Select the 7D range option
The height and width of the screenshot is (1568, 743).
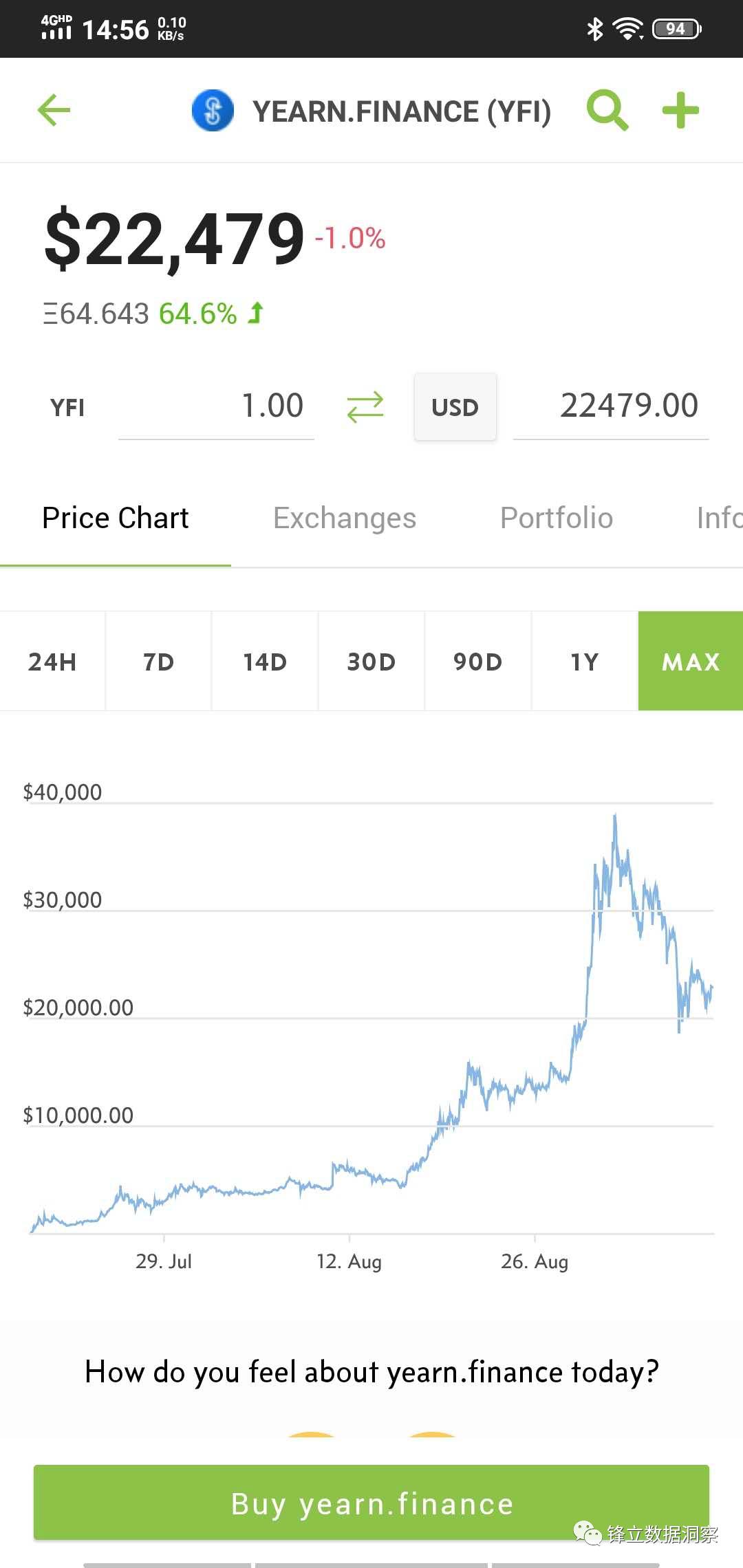pyautogui.click(x=158, y=662)
